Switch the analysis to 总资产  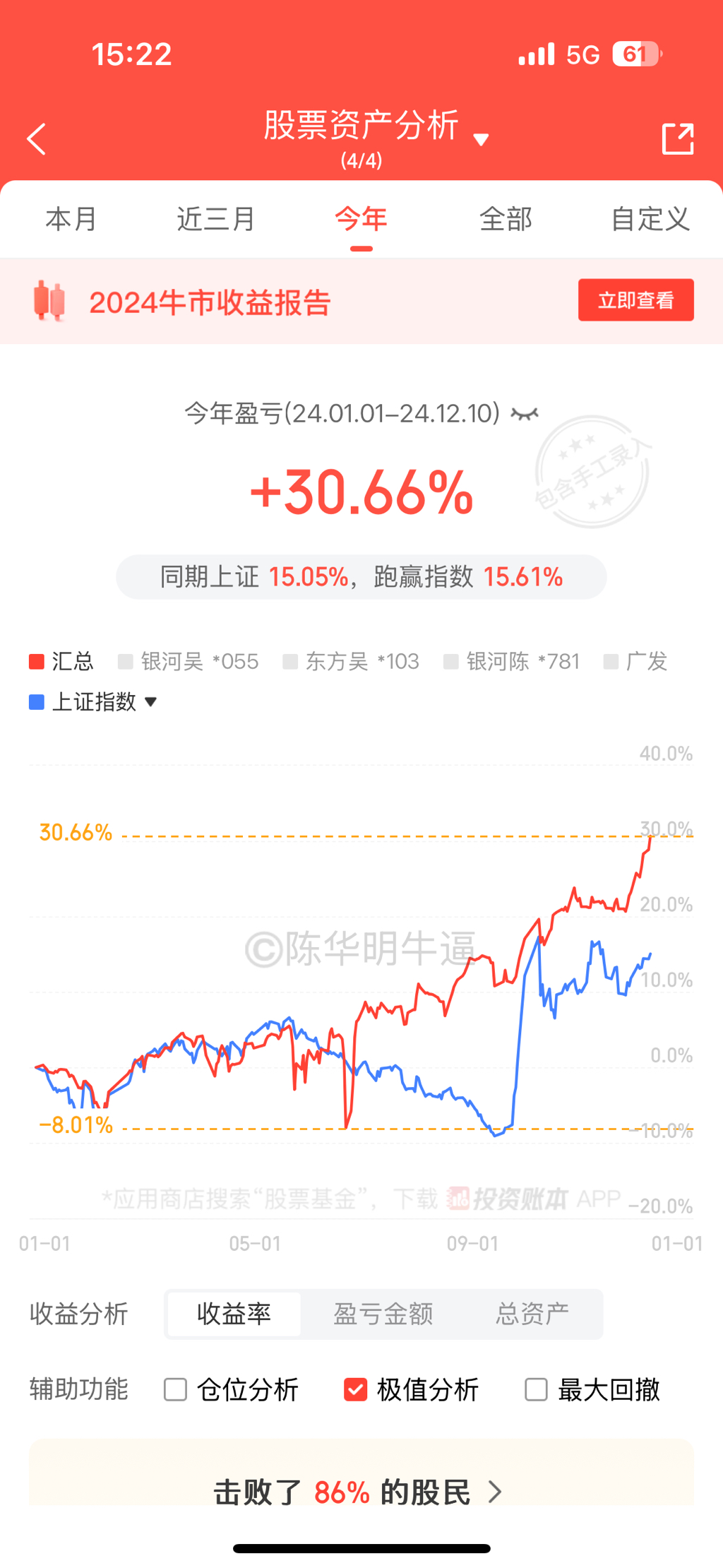[x=532, y=1314]
